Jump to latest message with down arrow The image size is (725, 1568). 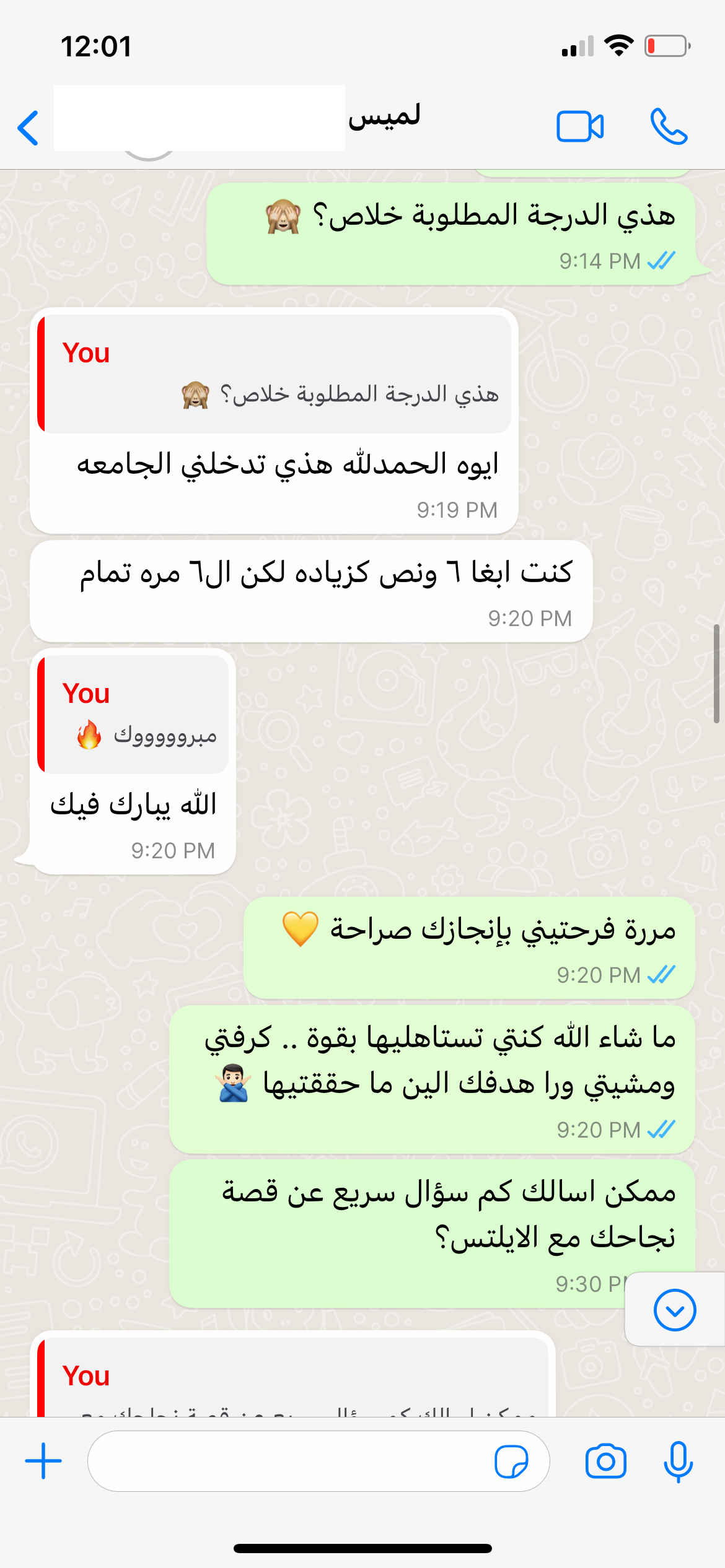[674, 1309]
